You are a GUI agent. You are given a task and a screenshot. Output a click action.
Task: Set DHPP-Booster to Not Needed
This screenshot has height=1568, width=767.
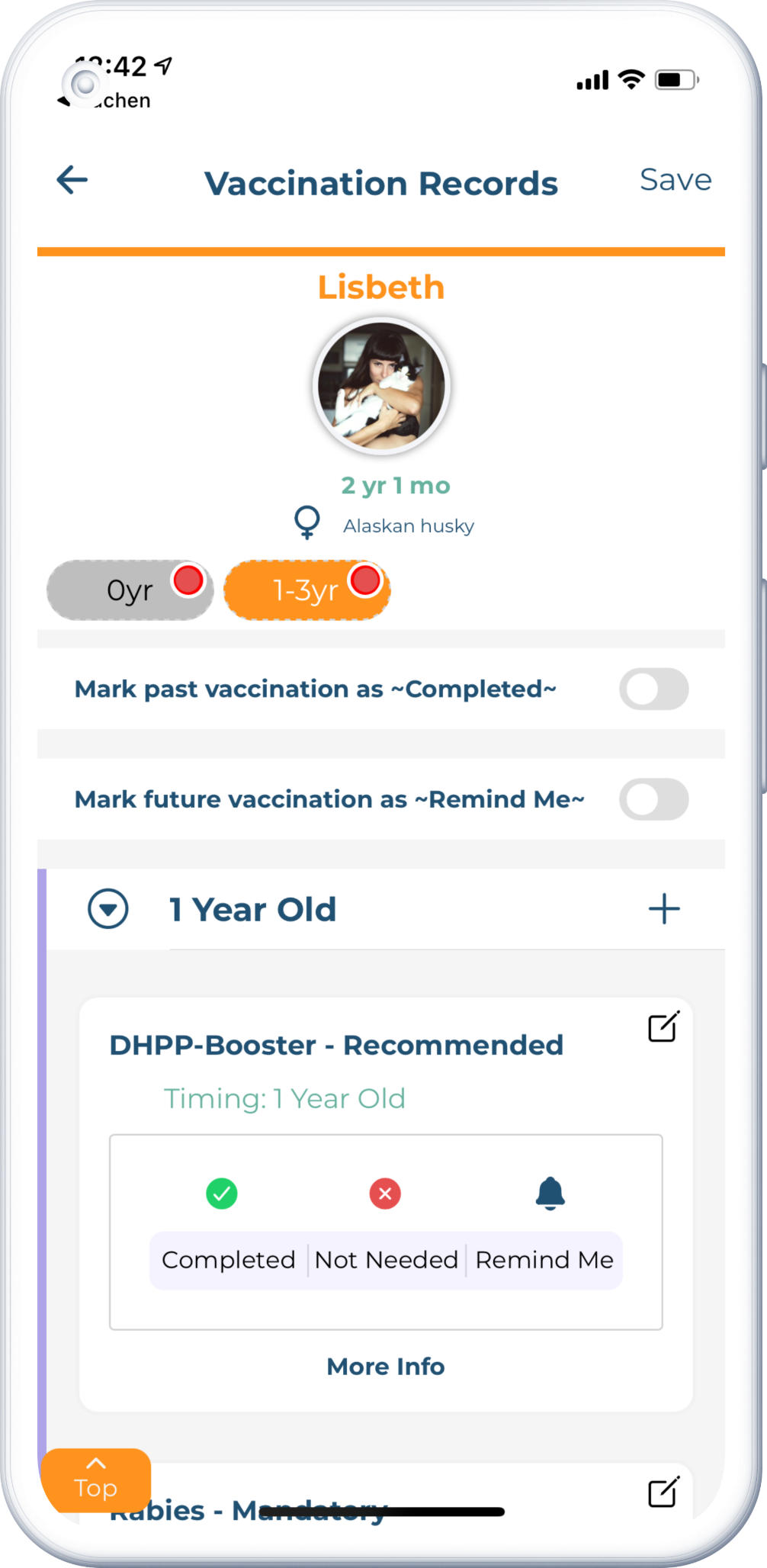[x=386, y=1260]
